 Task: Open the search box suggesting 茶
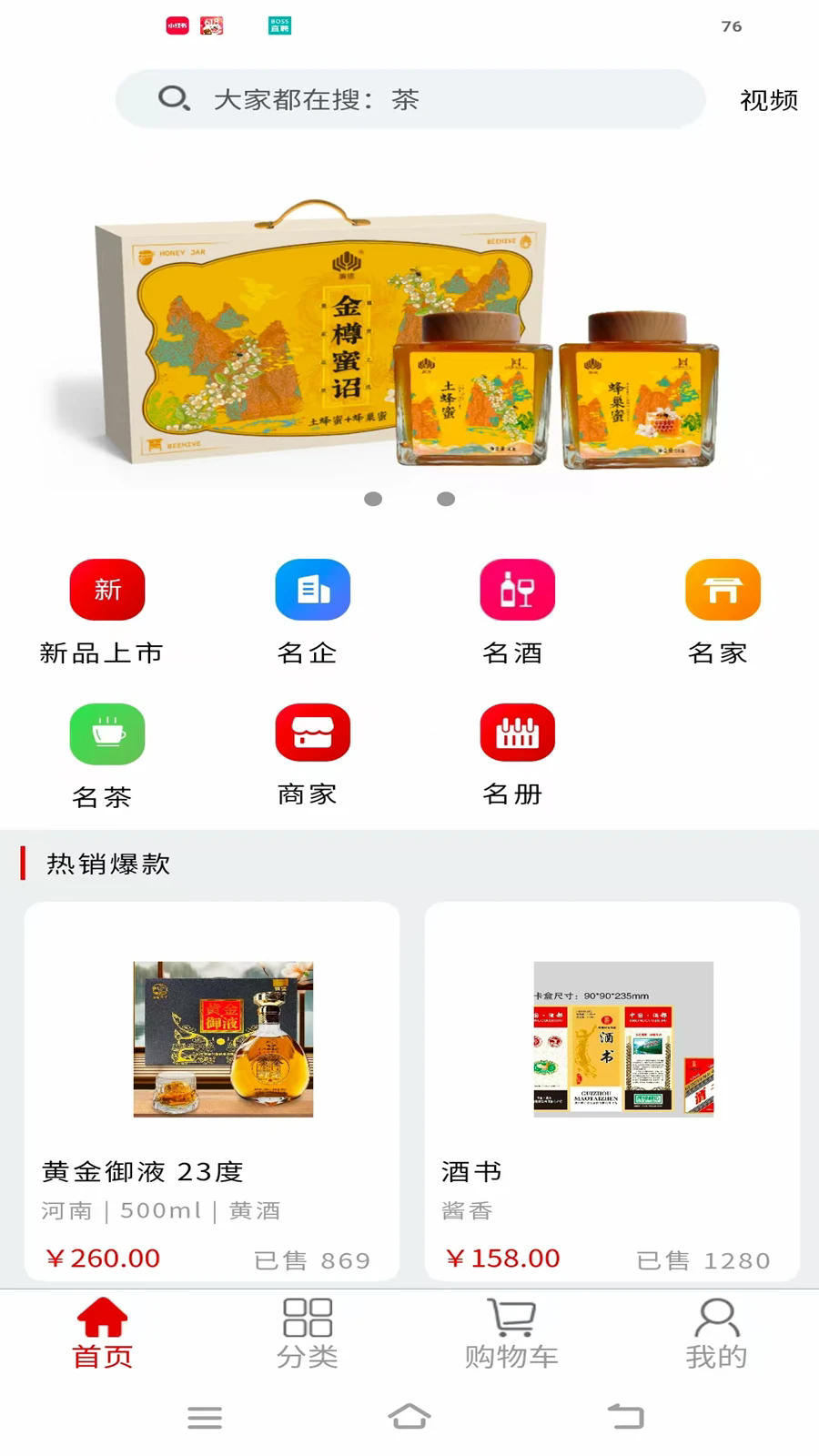pyautogui.click(x=409, y=98)
